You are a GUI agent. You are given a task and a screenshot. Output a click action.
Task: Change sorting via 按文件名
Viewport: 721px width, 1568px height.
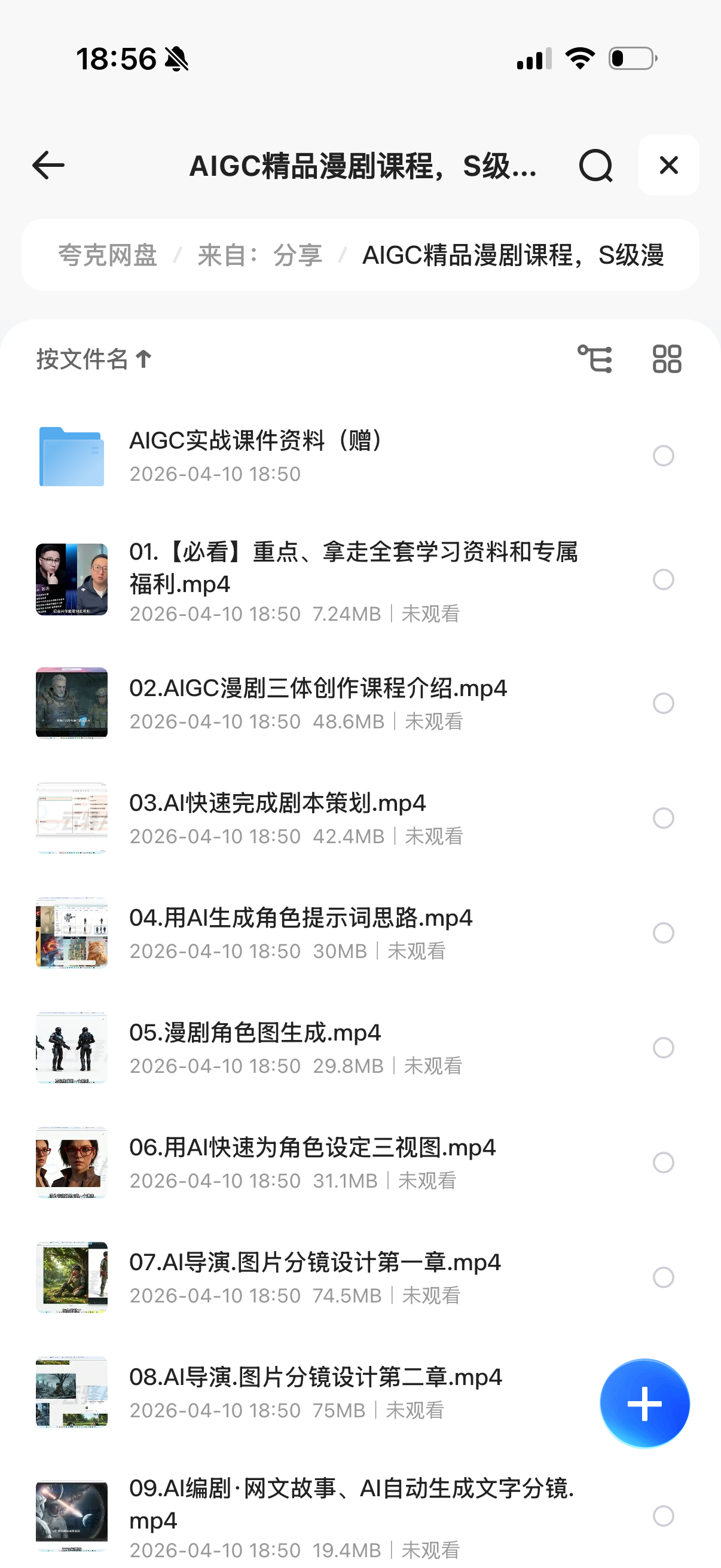[x=94, y=359]
